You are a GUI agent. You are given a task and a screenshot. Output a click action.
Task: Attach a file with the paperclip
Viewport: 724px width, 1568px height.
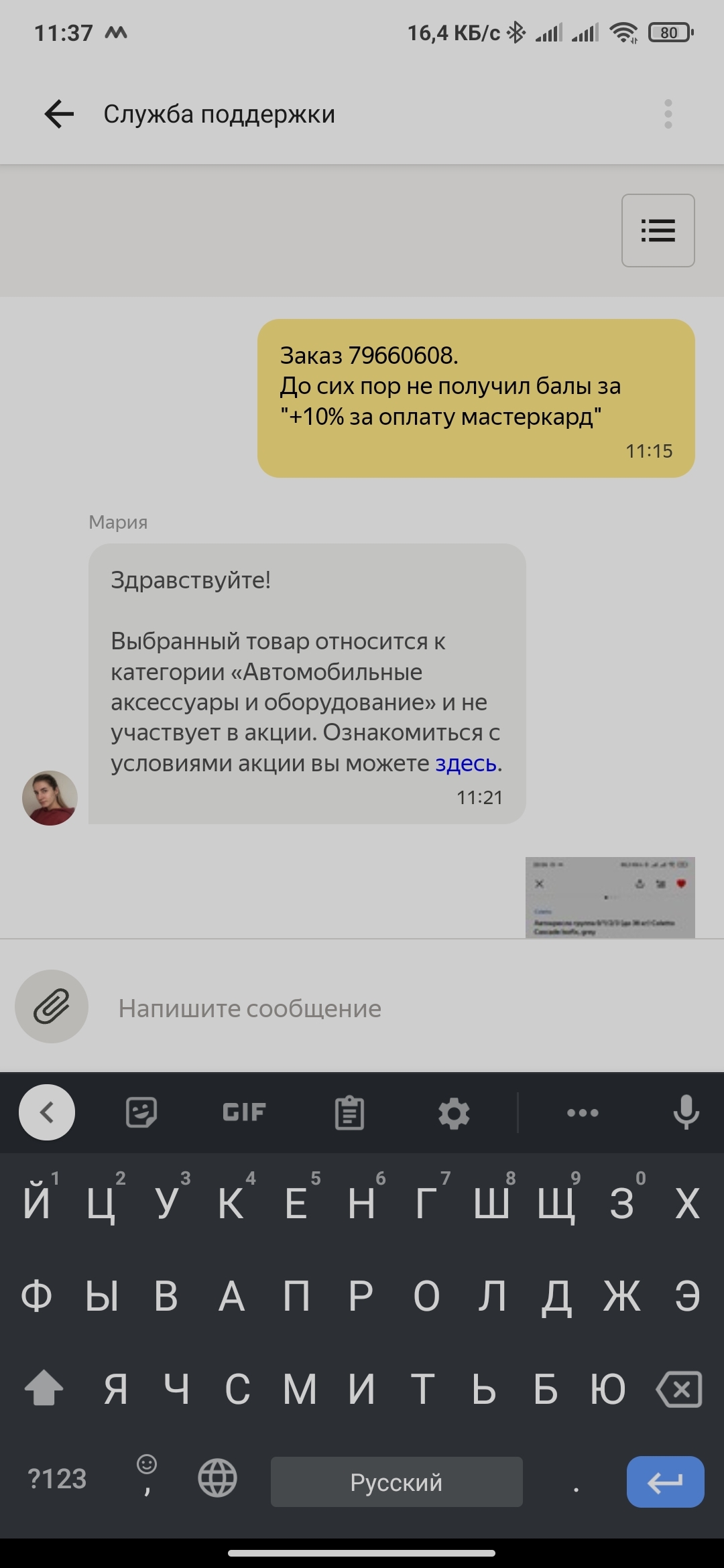pos(52,1006)
